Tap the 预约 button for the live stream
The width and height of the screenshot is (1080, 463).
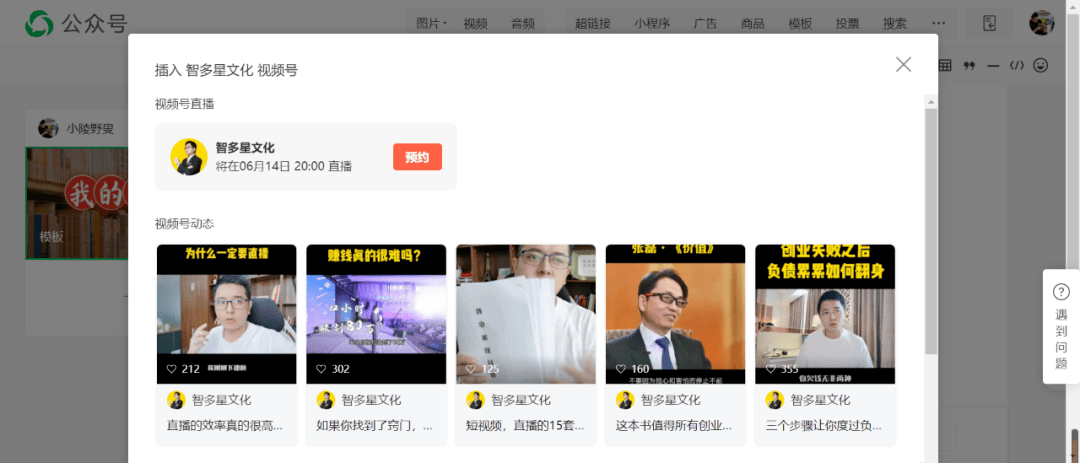(417, 157)
